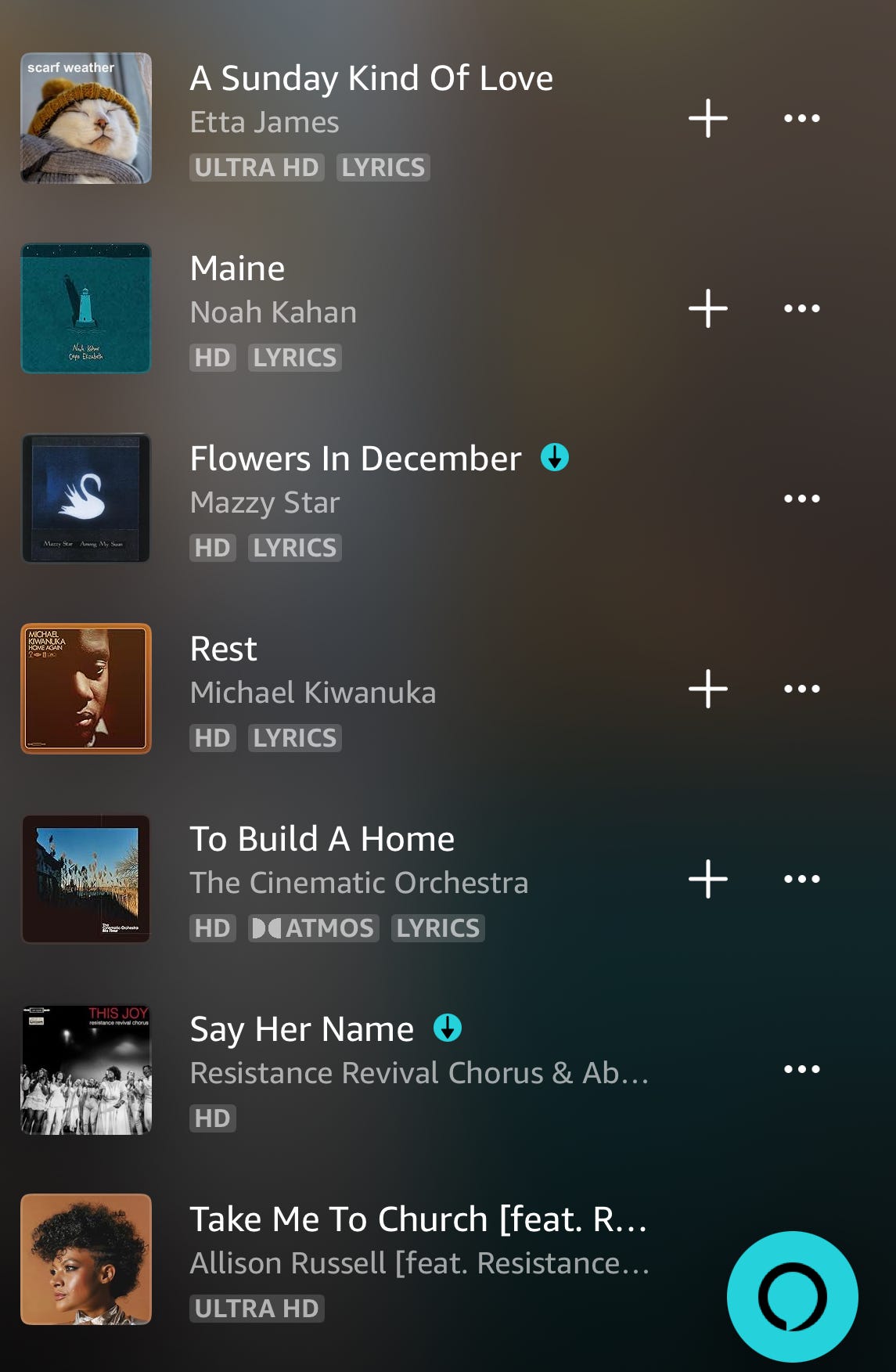Play the song Maine

237,269
